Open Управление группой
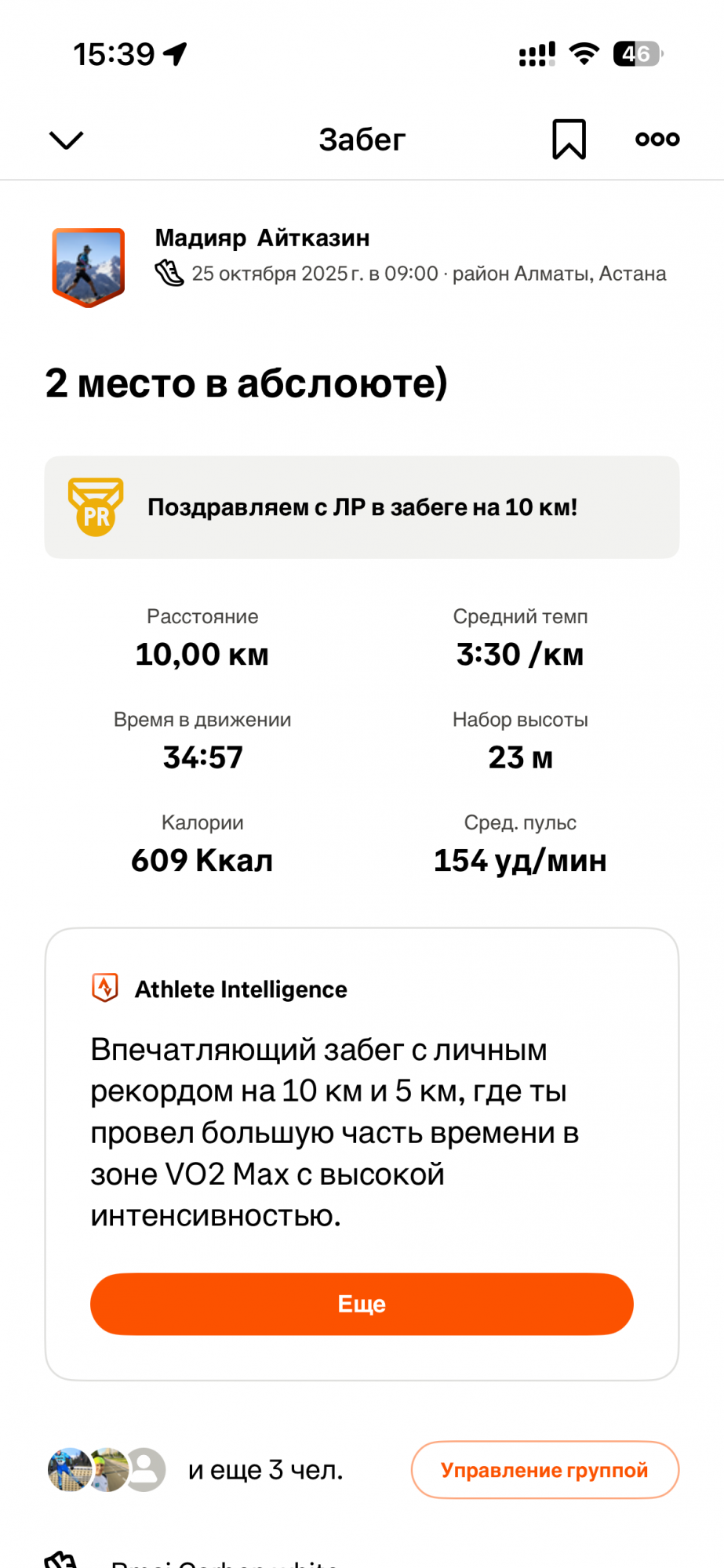 [544, 1470]
